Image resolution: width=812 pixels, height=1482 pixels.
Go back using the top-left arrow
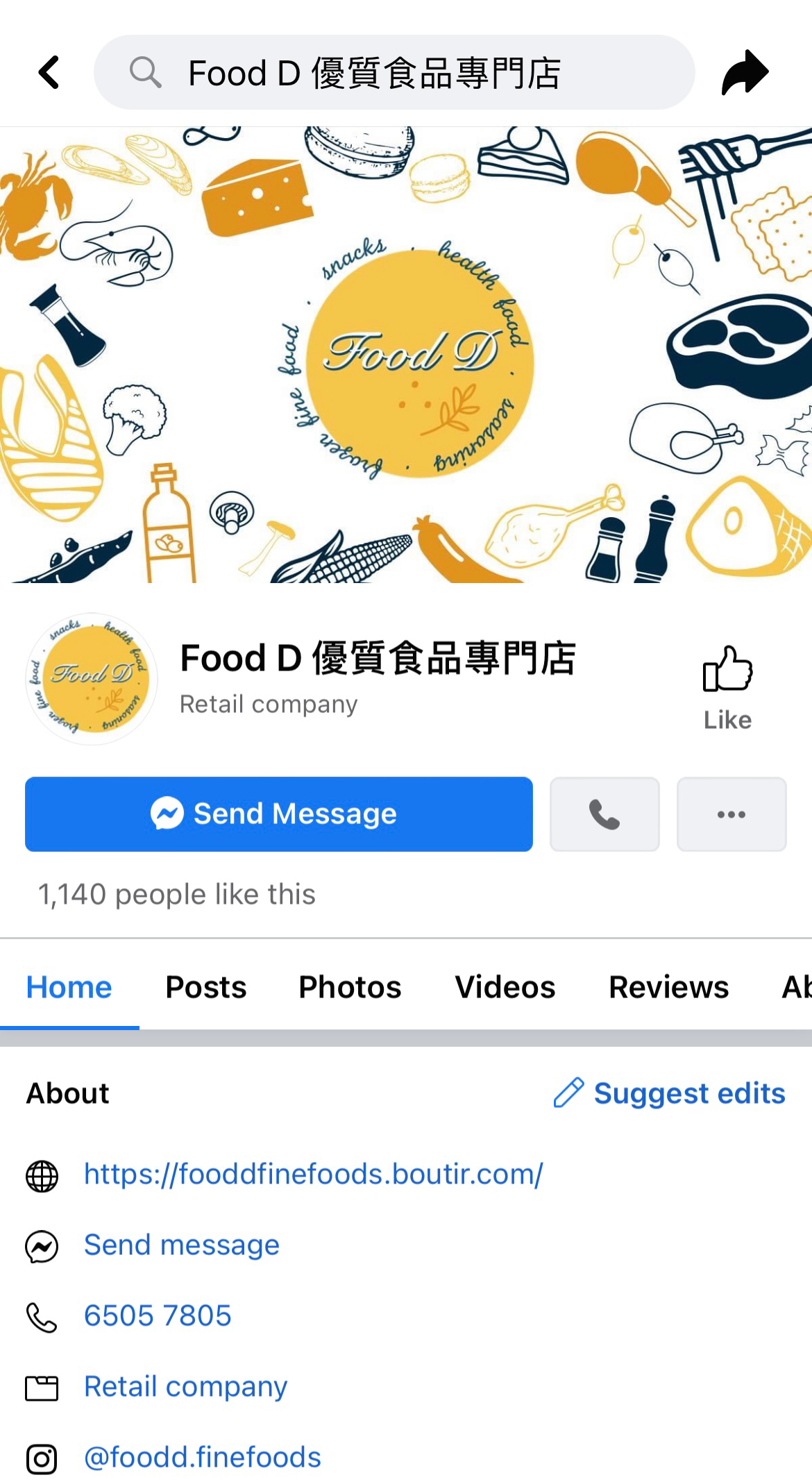(x=49, y=72)
